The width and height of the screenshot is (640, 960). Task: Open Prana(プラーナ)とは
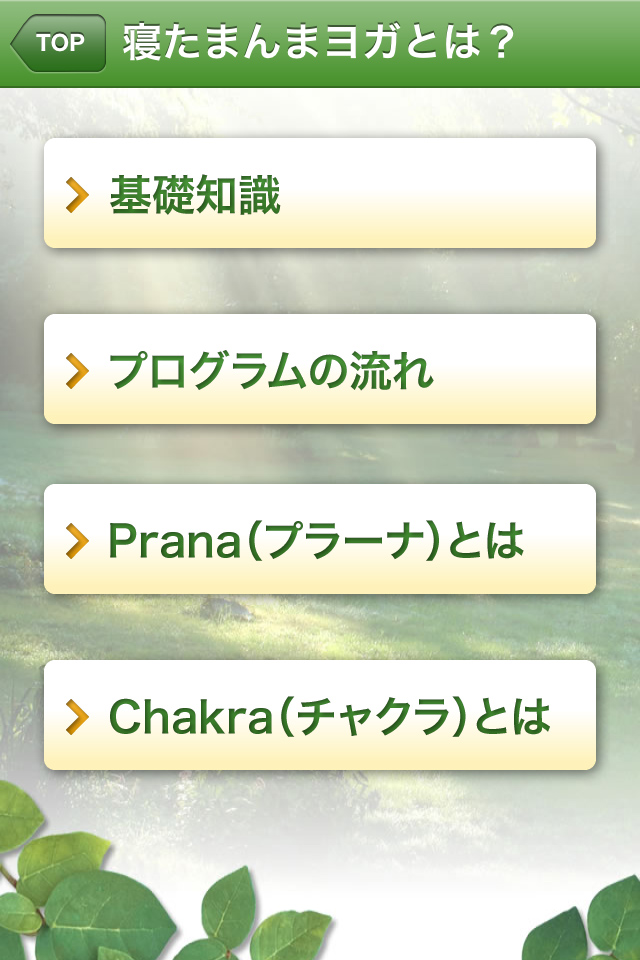tap(320, 540)
